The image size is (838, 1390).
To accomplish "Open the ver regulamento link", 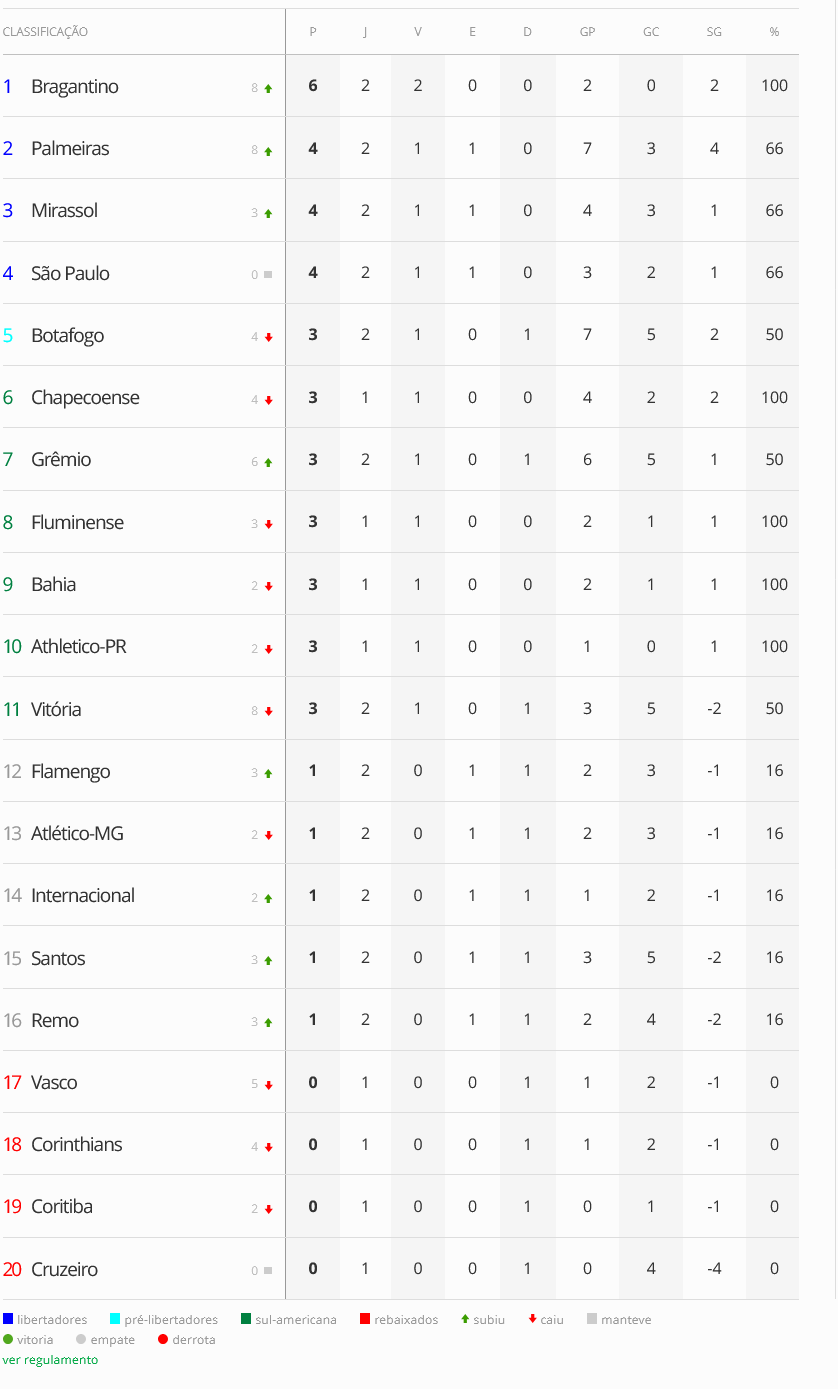I will pyautogui.click(x=50, y=1359).
